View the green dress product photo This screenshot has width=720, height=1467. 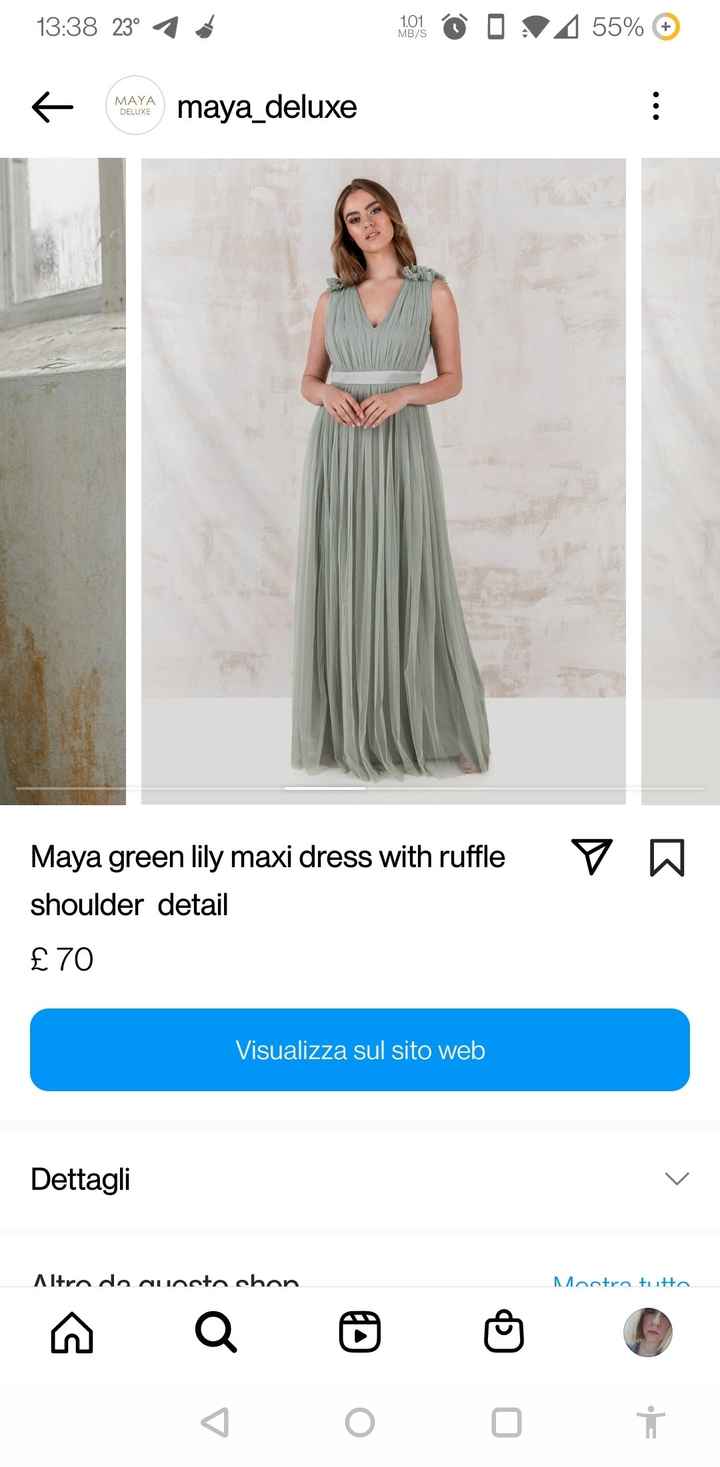coord(383,480)
